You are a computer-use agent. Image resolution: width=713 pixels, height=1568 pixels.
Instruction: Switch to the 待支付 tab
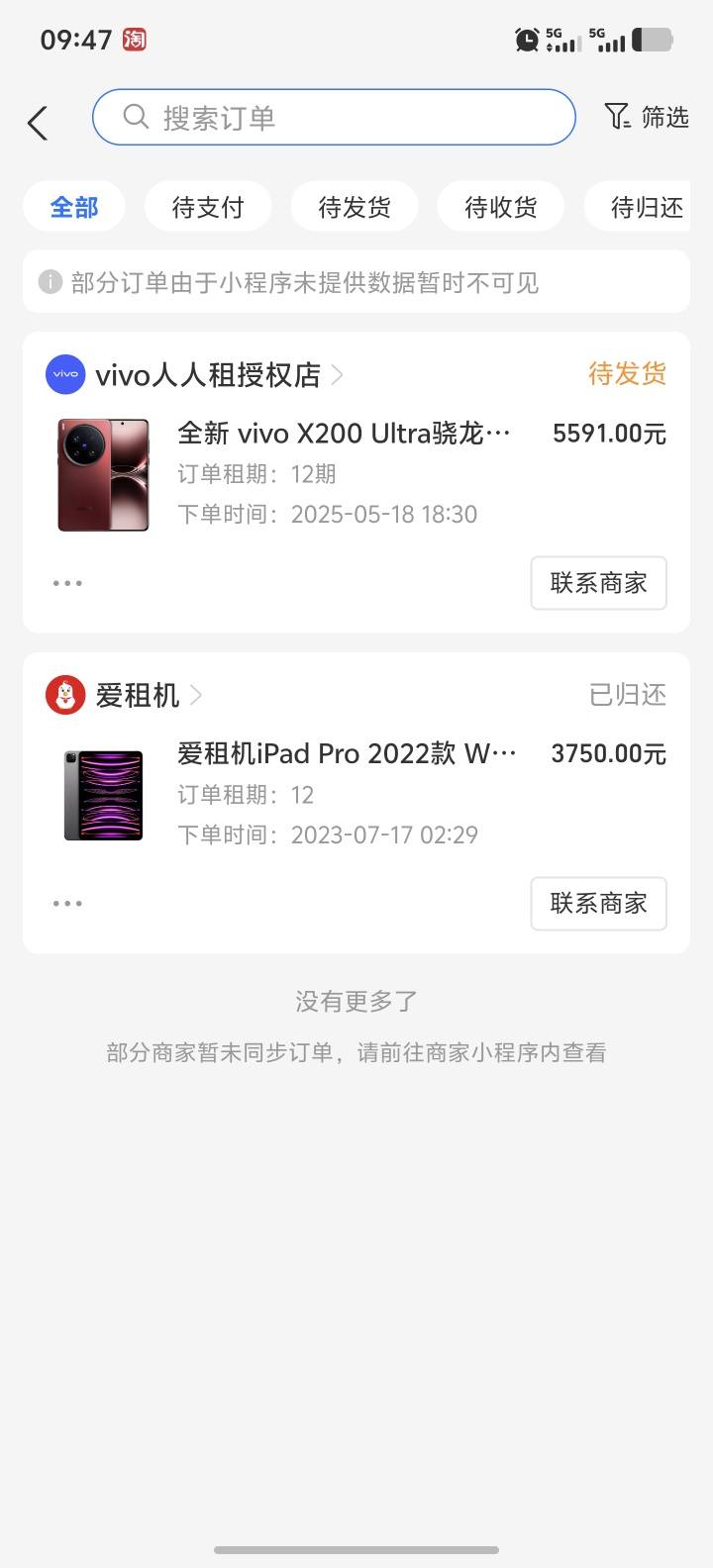point(208,207)
